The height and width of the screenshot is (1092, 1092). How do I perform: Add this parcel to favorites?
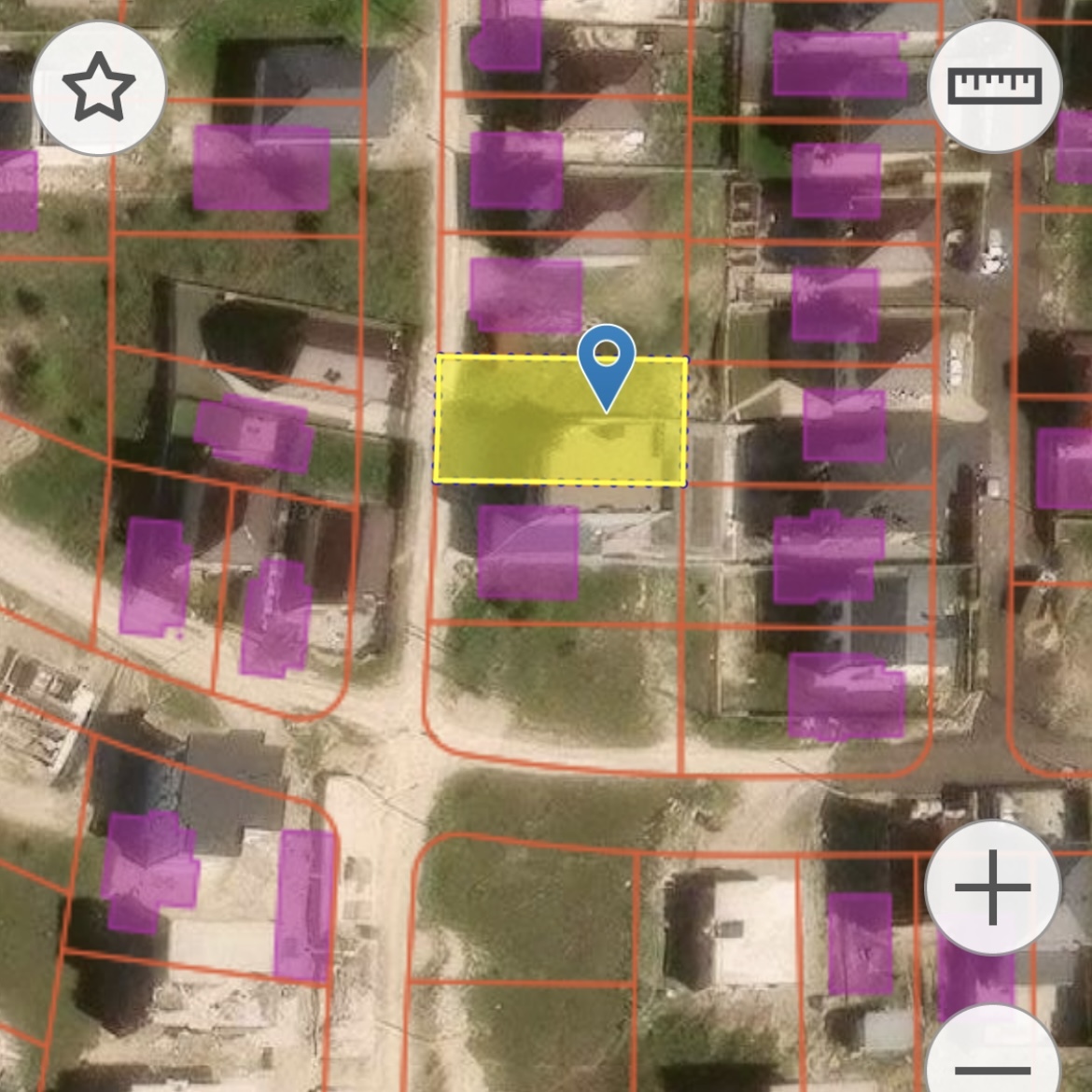click(x=99, y=87)
